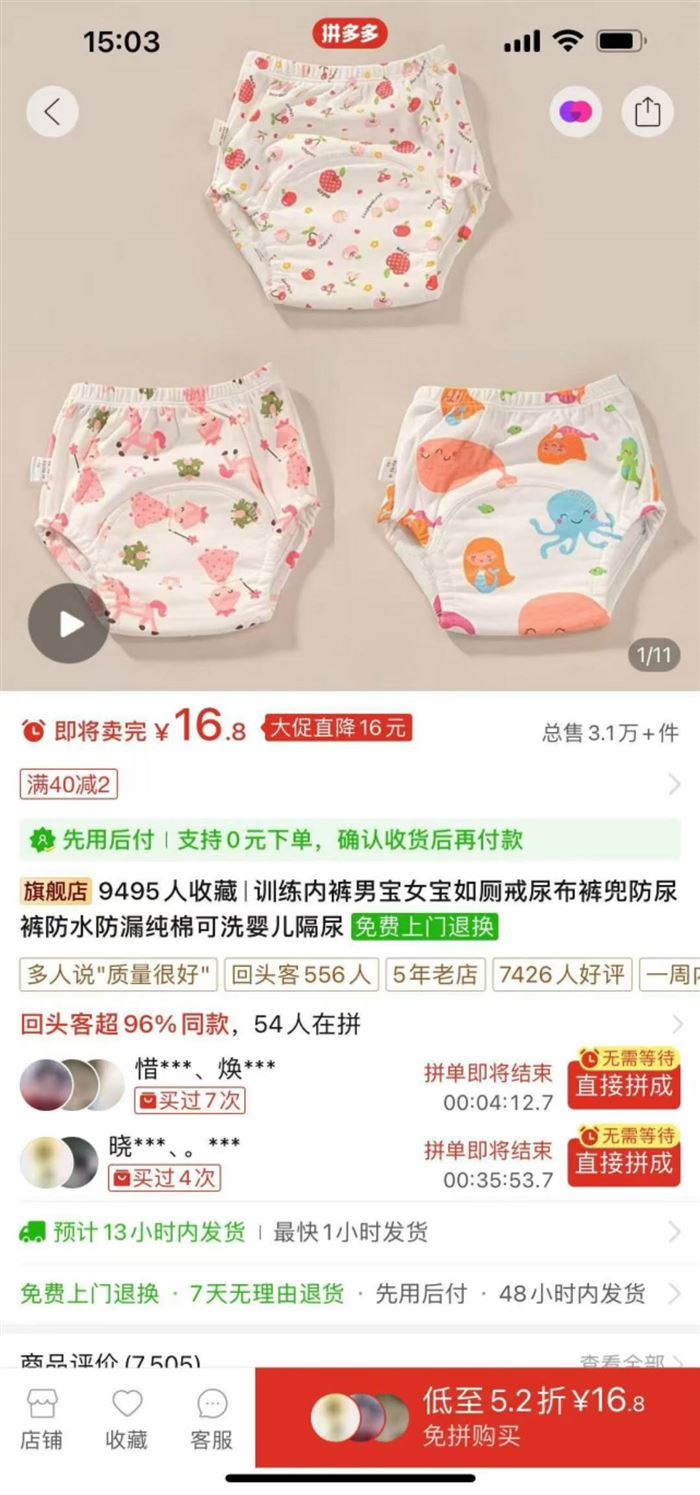Screen dimensions: 700x1495
Task: Open the 5年老店 chip
Action: (x=435, y=974)
